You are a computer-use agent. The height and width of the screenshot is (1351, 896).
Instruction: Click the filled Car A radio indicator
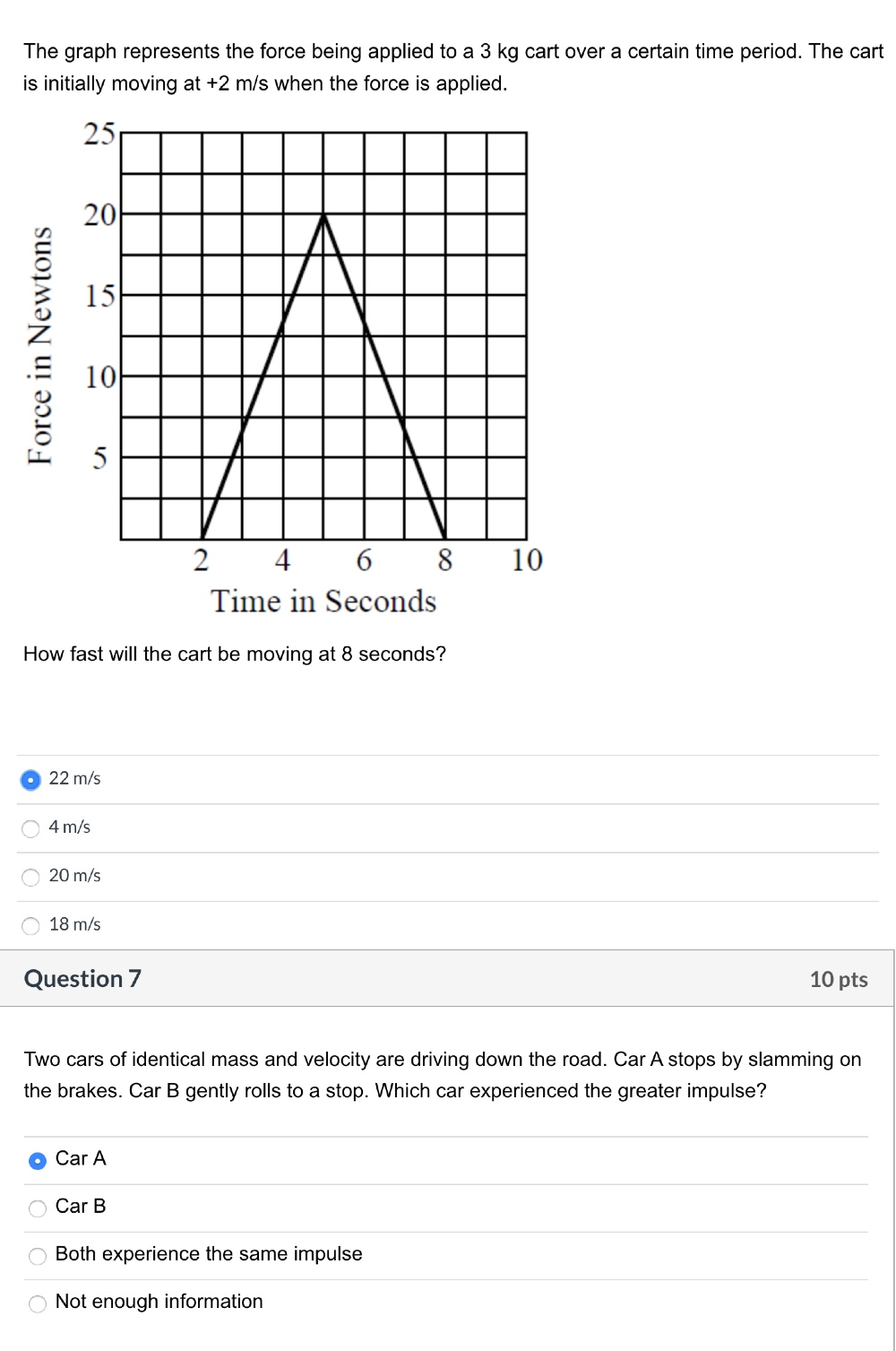point(36,1160)
